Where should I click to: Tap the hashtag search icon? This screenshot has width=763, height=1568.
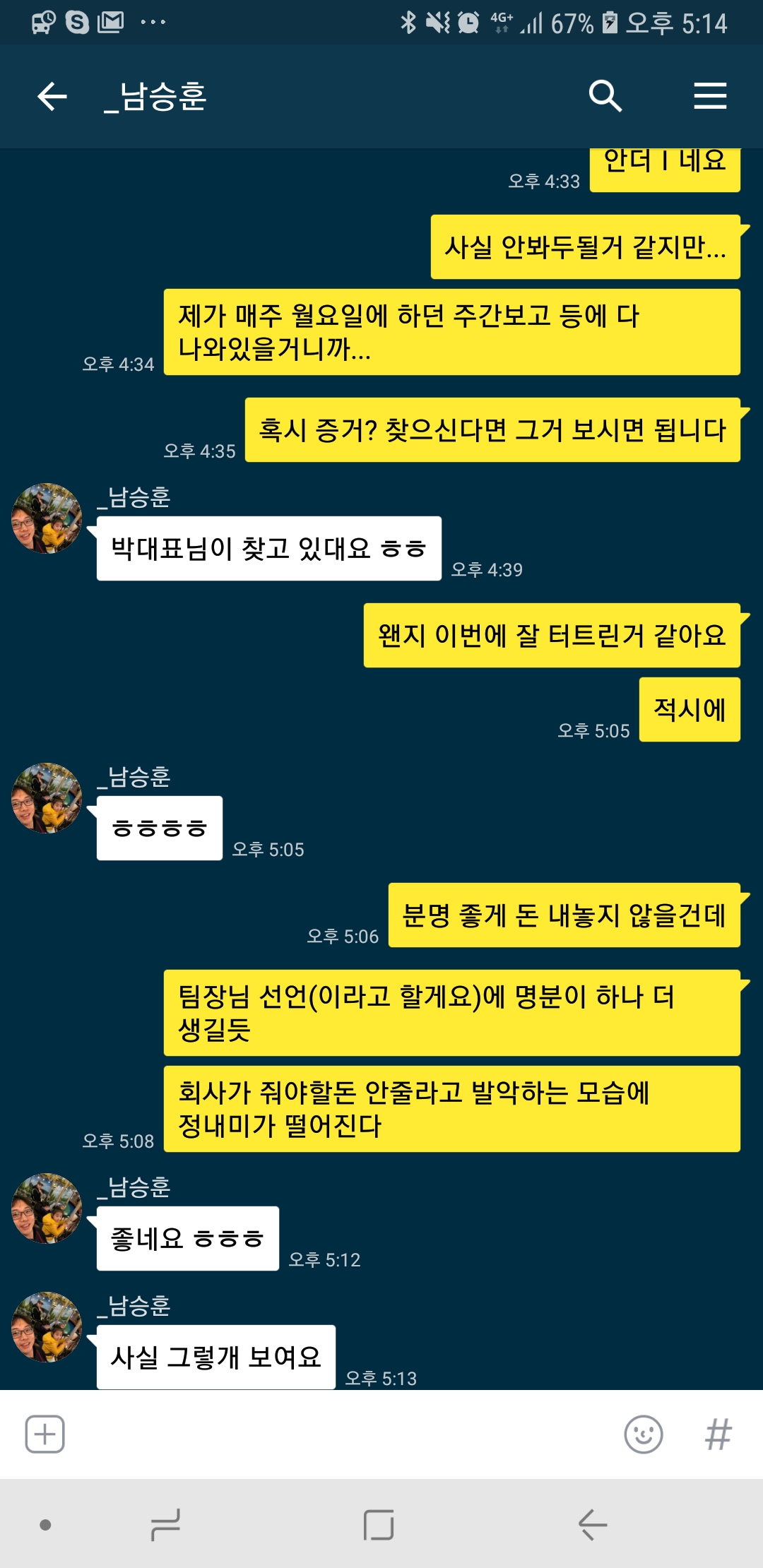click(x=718, y=1435)
